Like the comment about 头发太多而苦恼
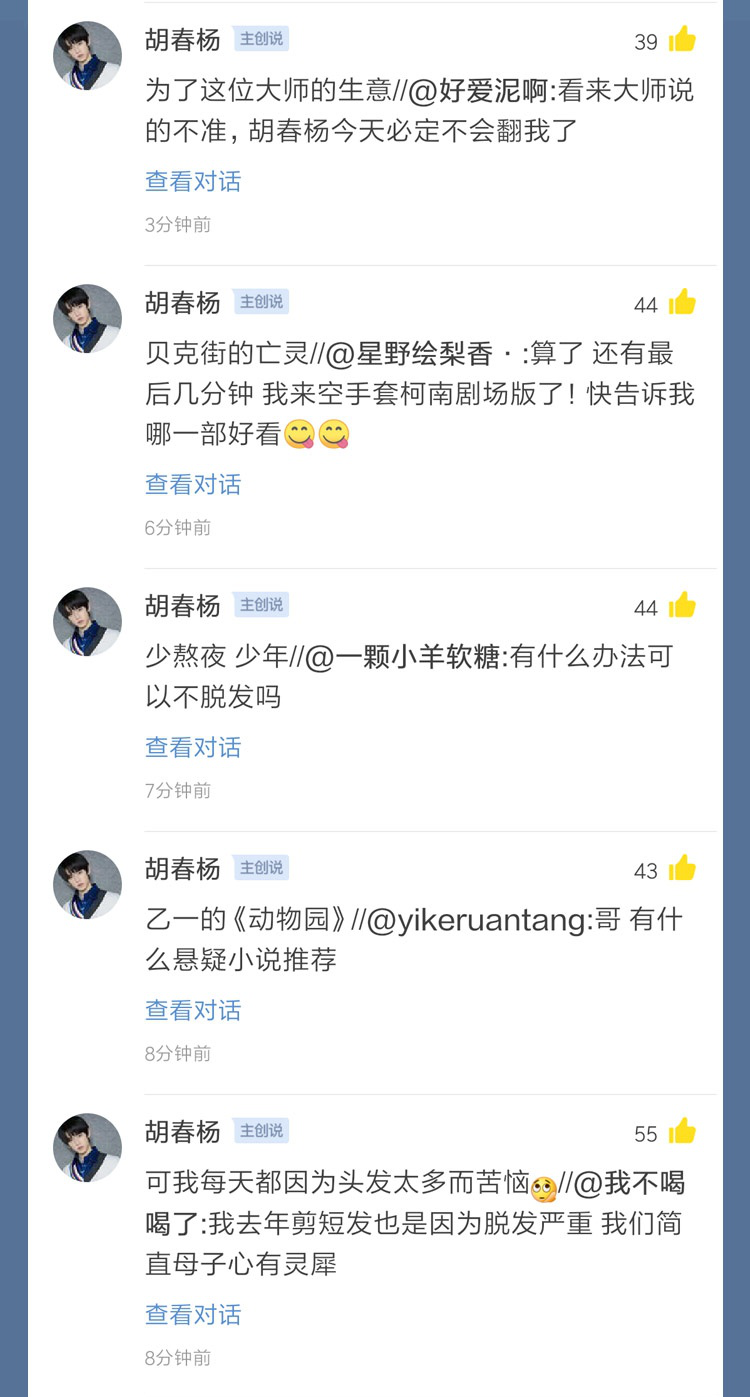Image resolution: width=750 pixels, height=1397 pixels. pos(682,1132)
